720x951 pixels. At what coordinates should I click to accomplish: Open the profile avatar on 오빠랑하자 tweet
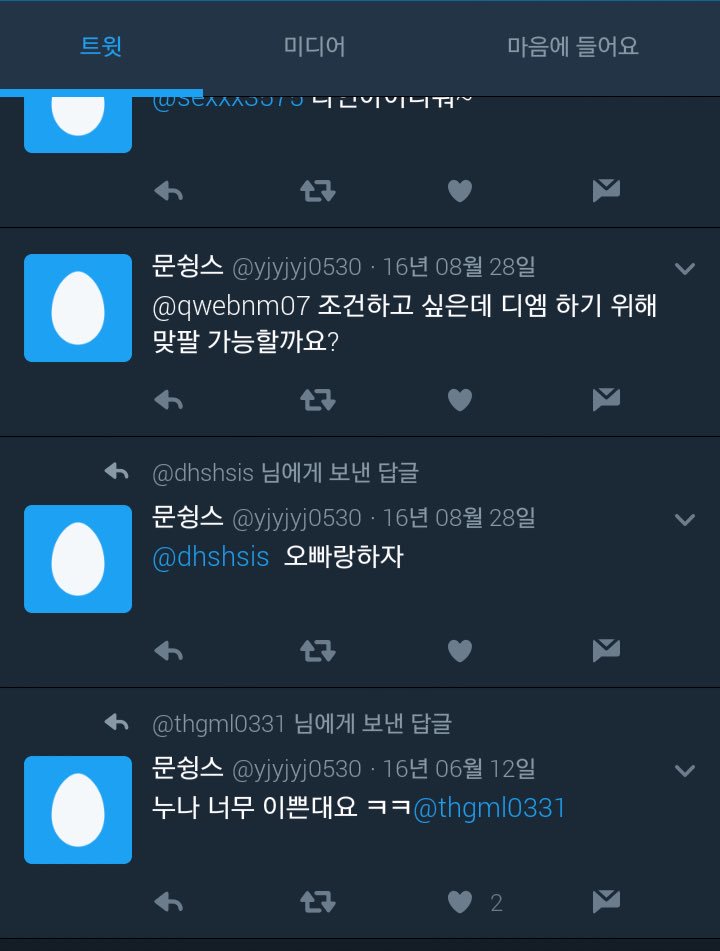tap(78, 558)
